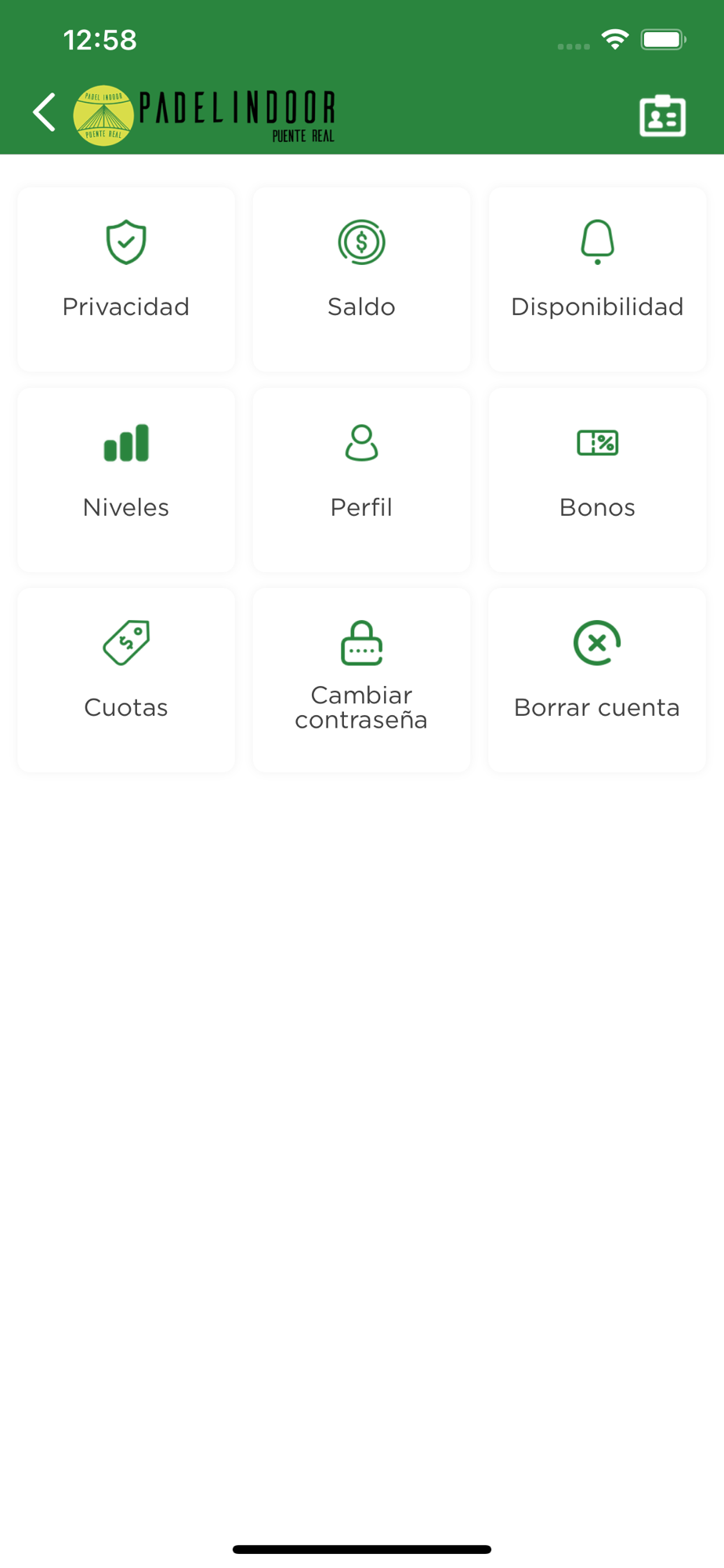Open Disponibilidad notifications card
The width and height of the screenshot is (724, 1568).
click(x=597, y=279)
